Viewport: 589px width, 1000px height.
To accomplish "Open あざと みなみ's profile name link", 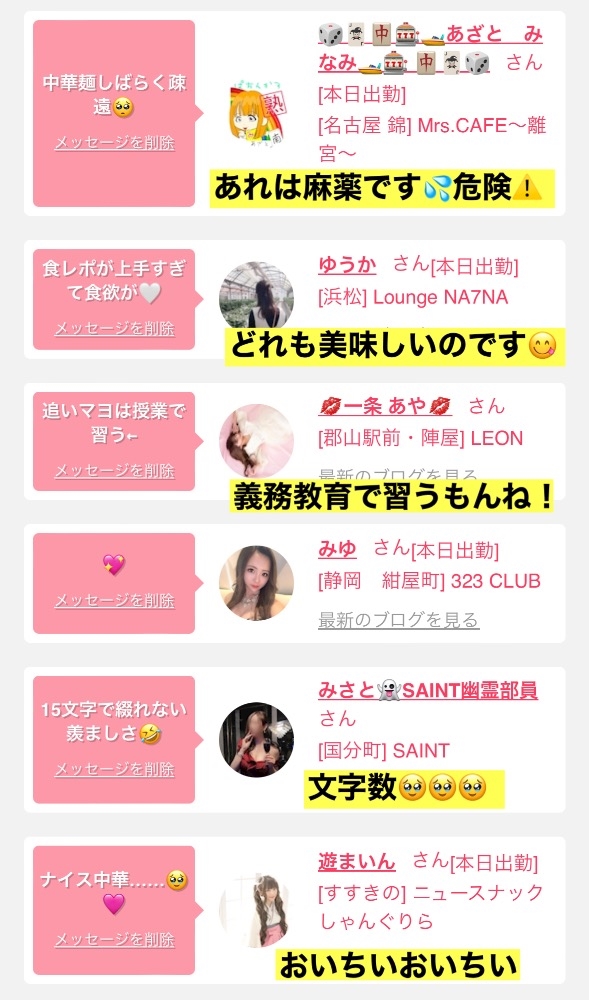I will point(430,48).
